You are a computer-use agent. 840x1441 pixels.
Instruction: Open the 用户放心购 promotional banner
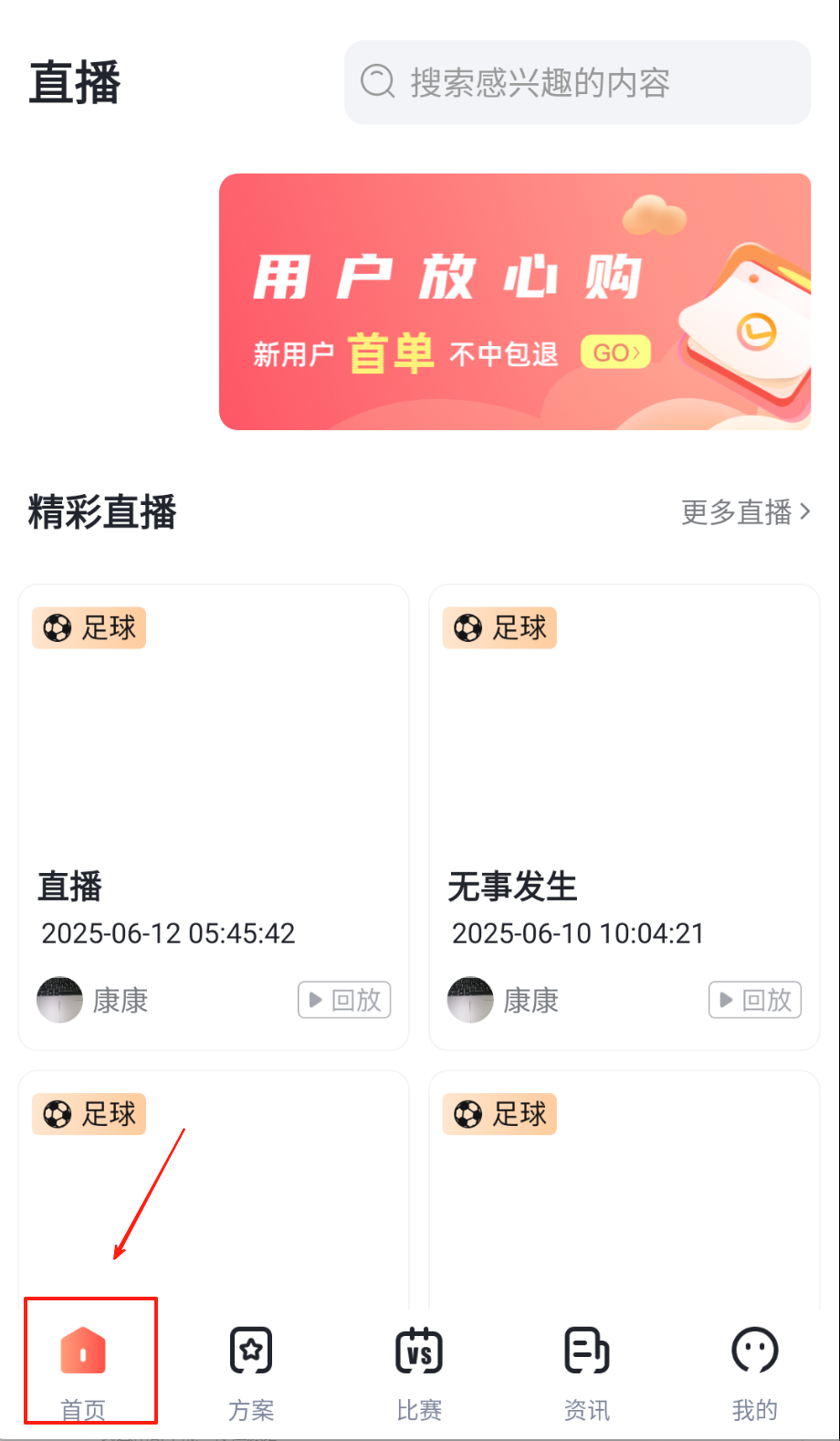pyautogui.click(x=515, y=301)
